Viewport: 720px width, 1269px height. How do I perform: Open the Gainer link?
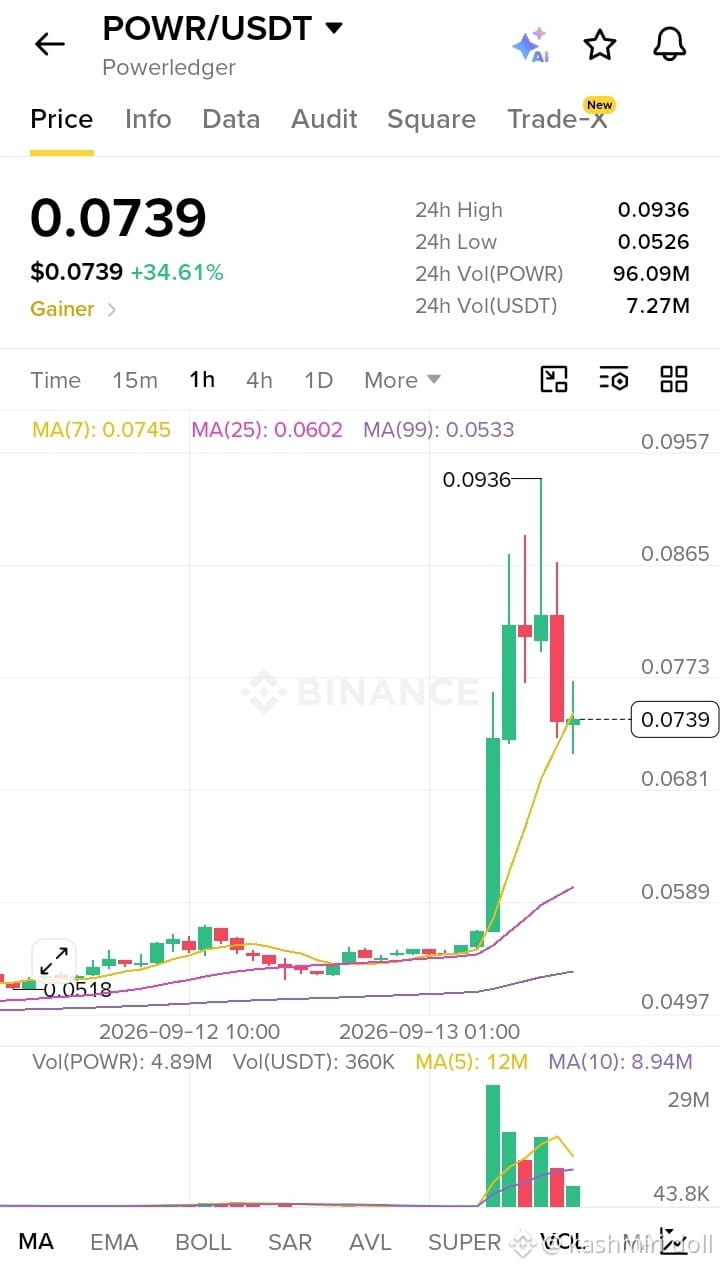[73, 309]
